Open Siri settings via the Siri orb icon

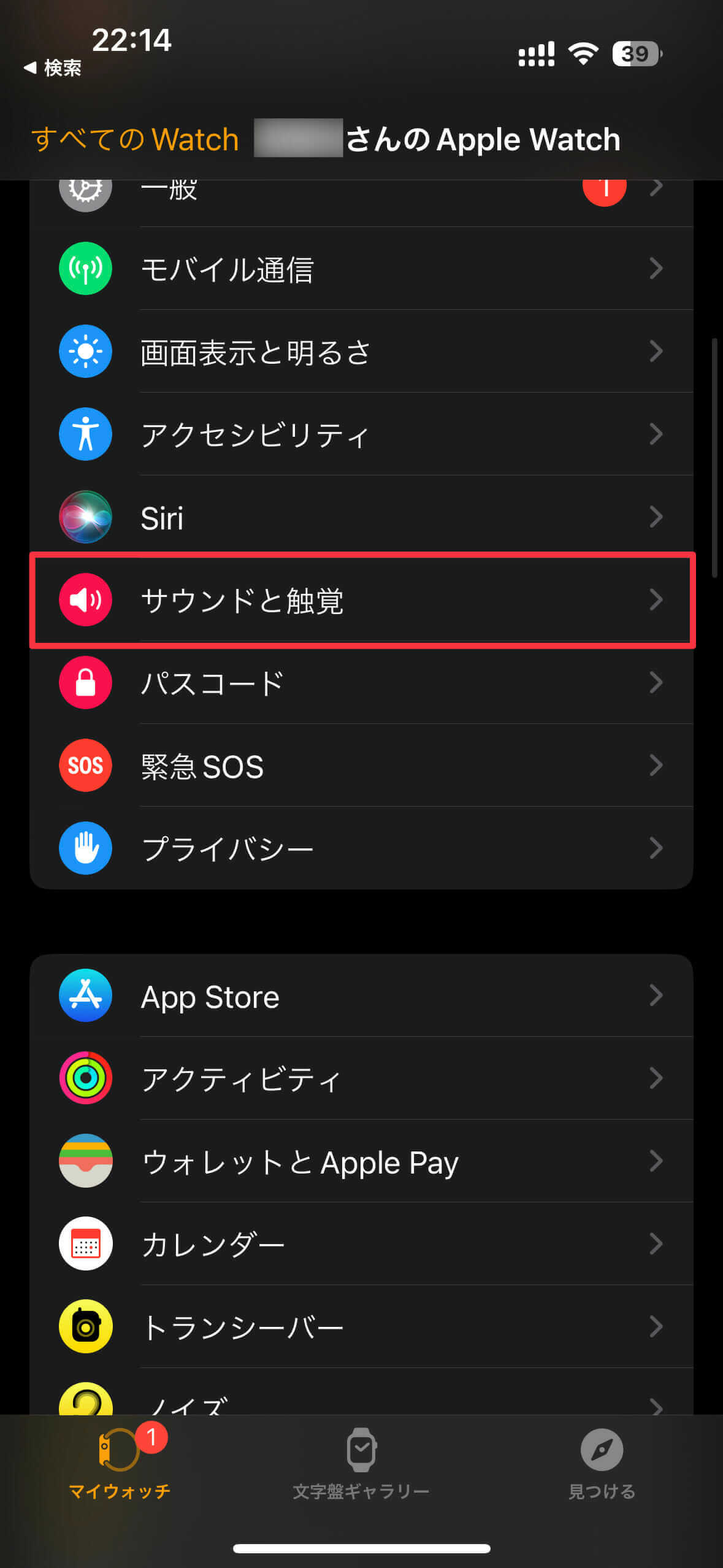(85, 517)
